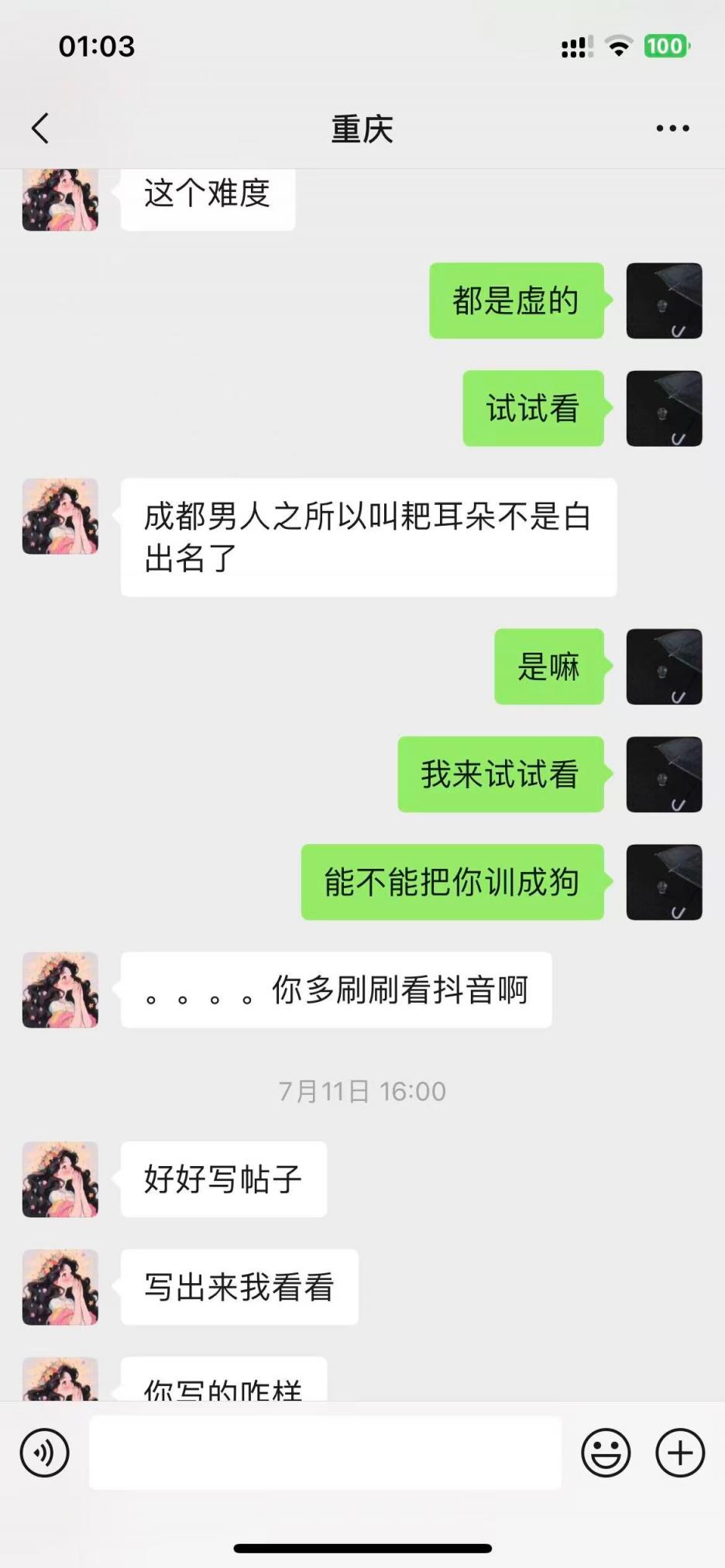Screen dimensions: 725x1568
Task: Open my avatar beside 都是虚的 message
Action: [x=664, y=300]
